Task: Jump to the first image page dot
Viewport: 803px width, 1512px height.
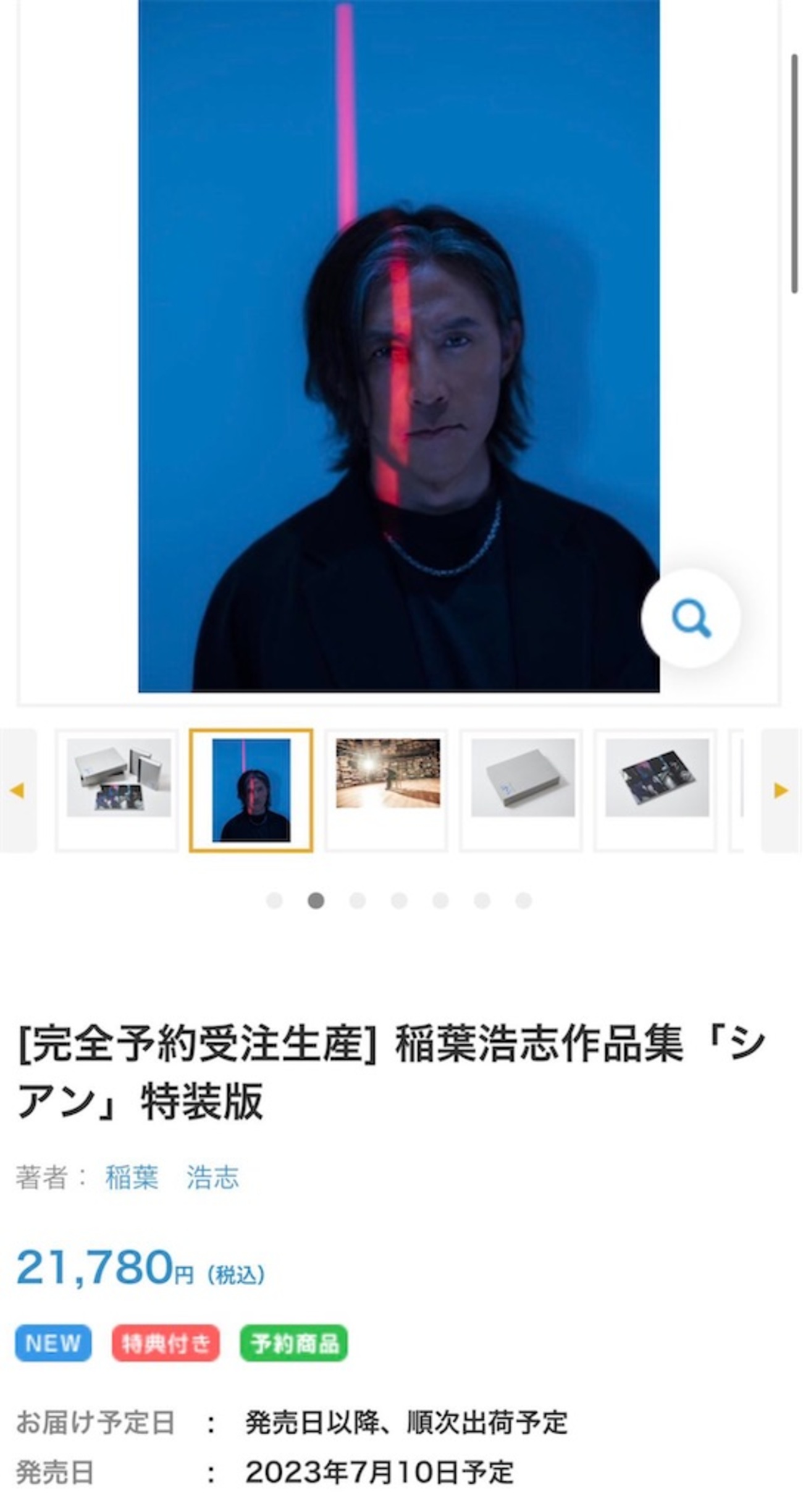Action: point(274,901)
